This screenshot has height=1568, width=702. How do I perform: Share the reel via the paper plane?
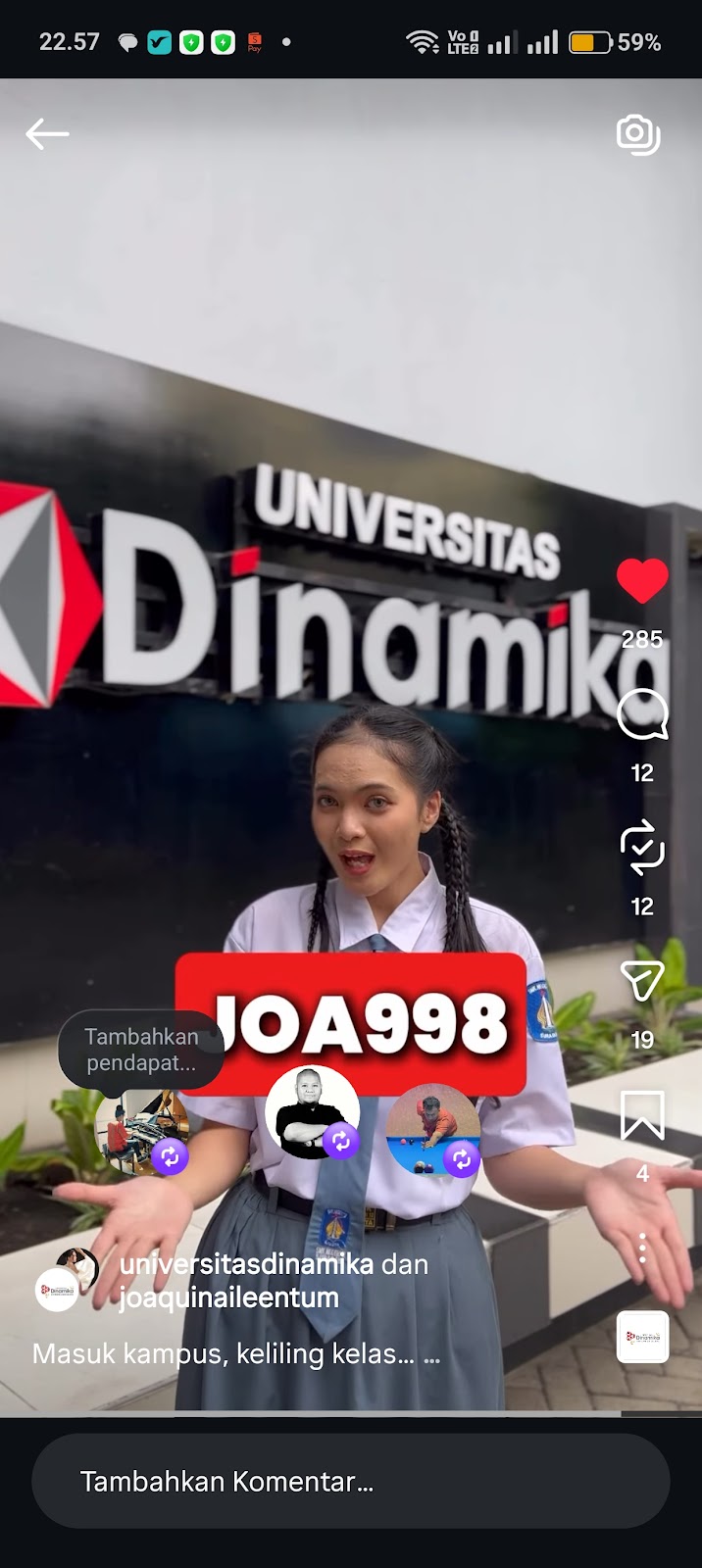[x=642, y=981]
